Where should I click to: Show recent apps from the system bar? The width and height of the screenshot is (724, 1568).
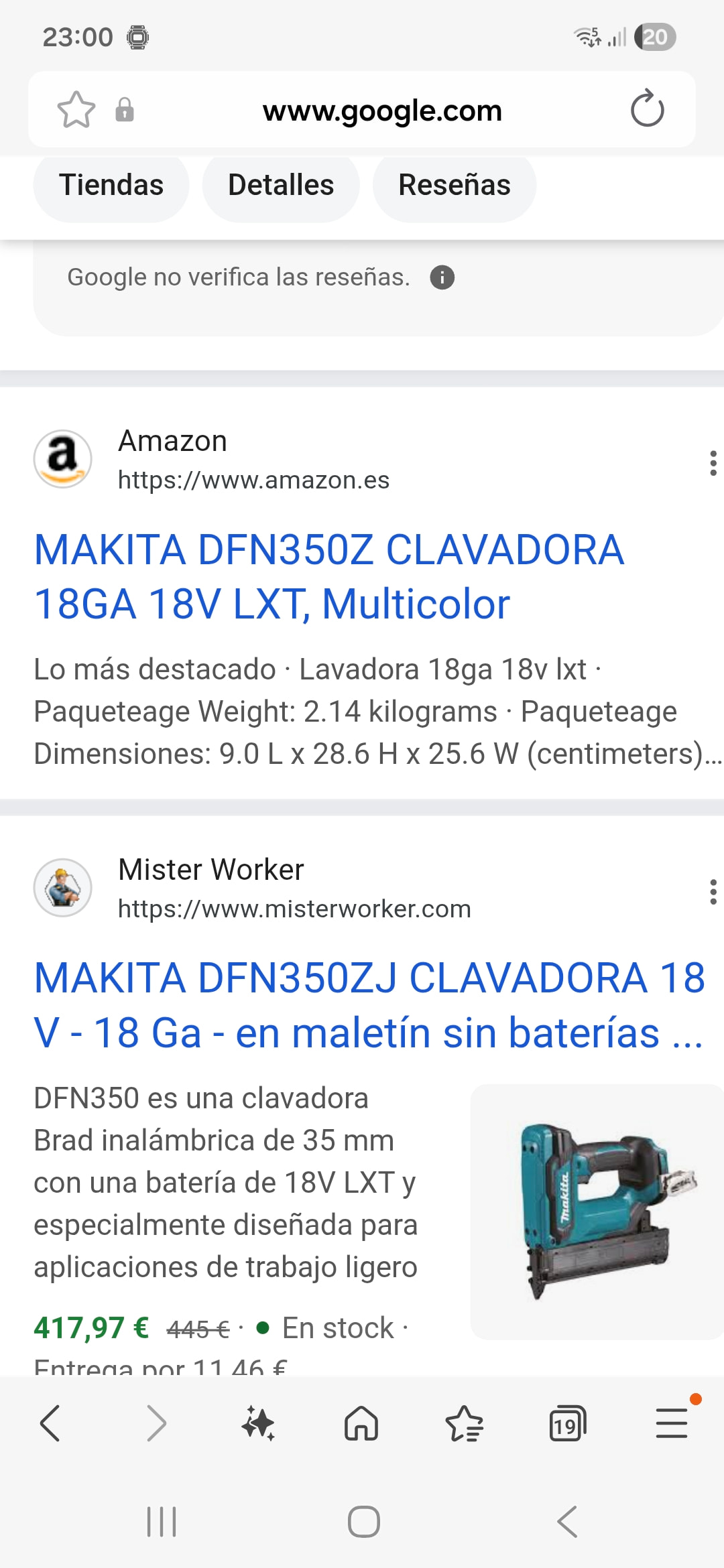[162, 1521]
